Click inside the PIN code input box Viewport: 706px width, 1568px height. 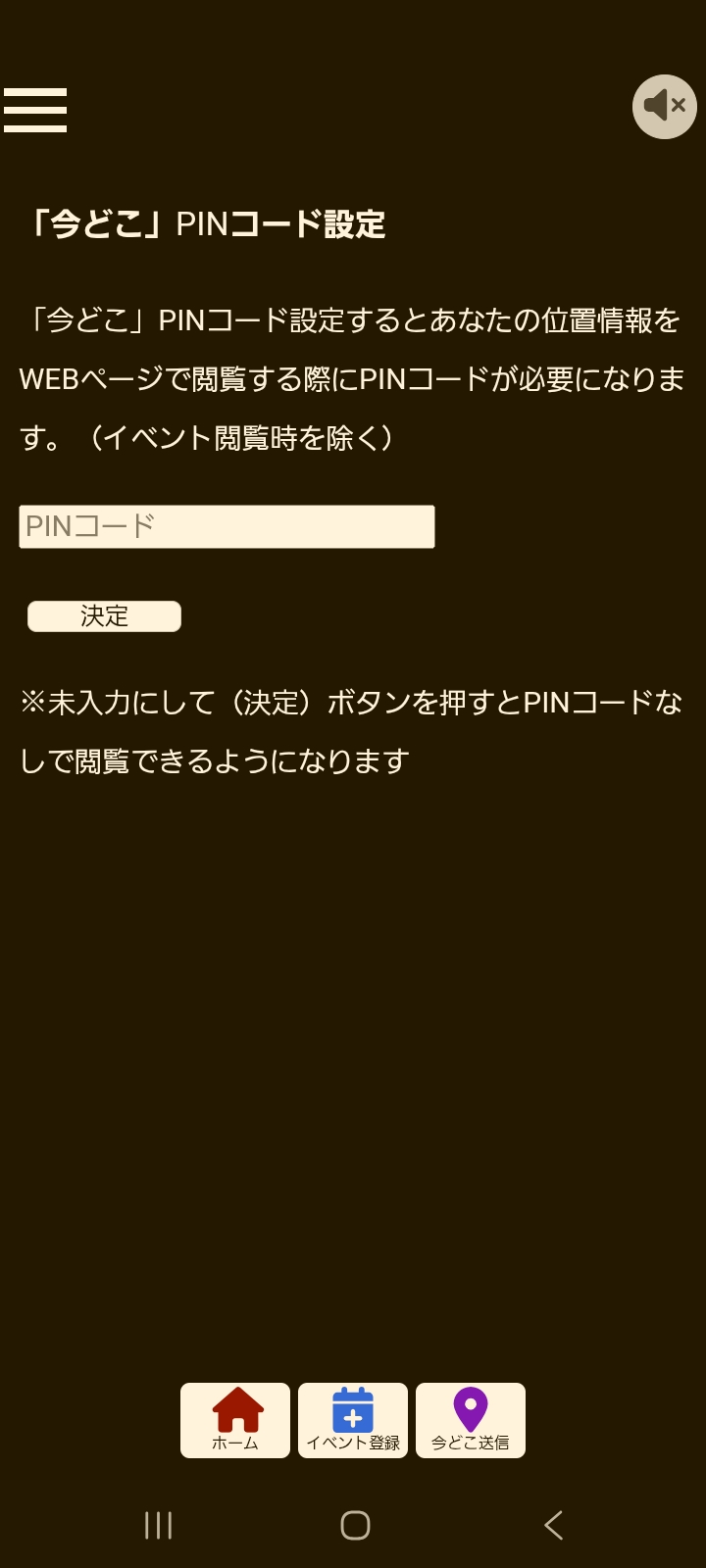click(227, 526)
